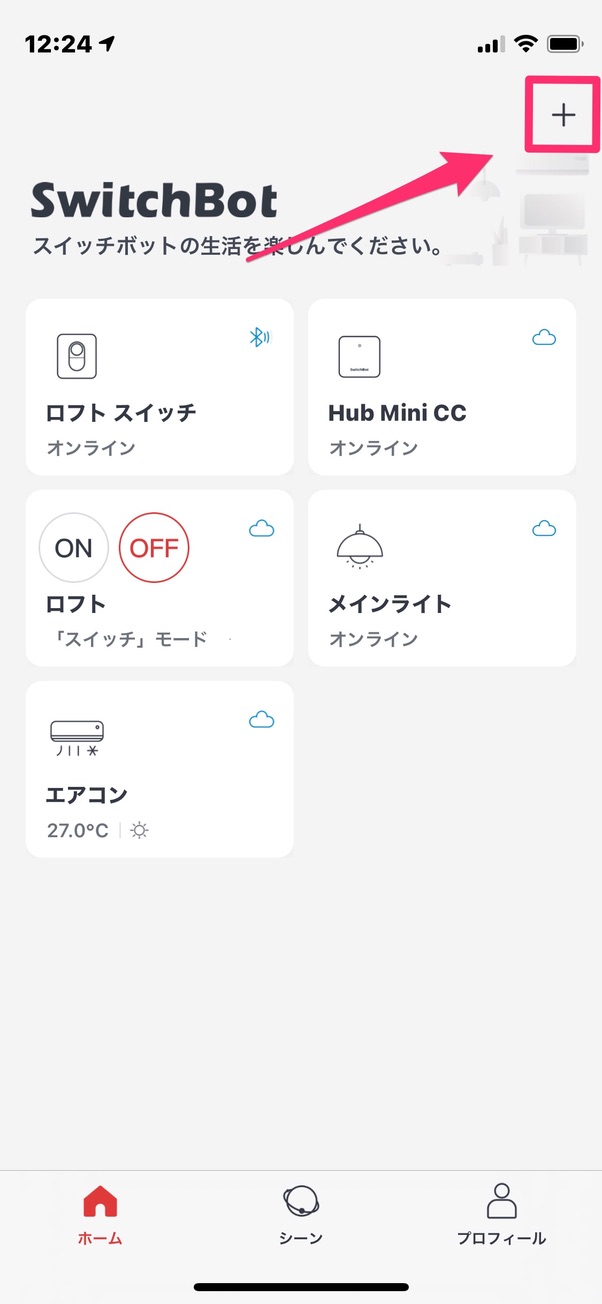Screen dimensions: 602x1304
Task: Turn ロフト off with the OFF button
Action: click(154, 547)
